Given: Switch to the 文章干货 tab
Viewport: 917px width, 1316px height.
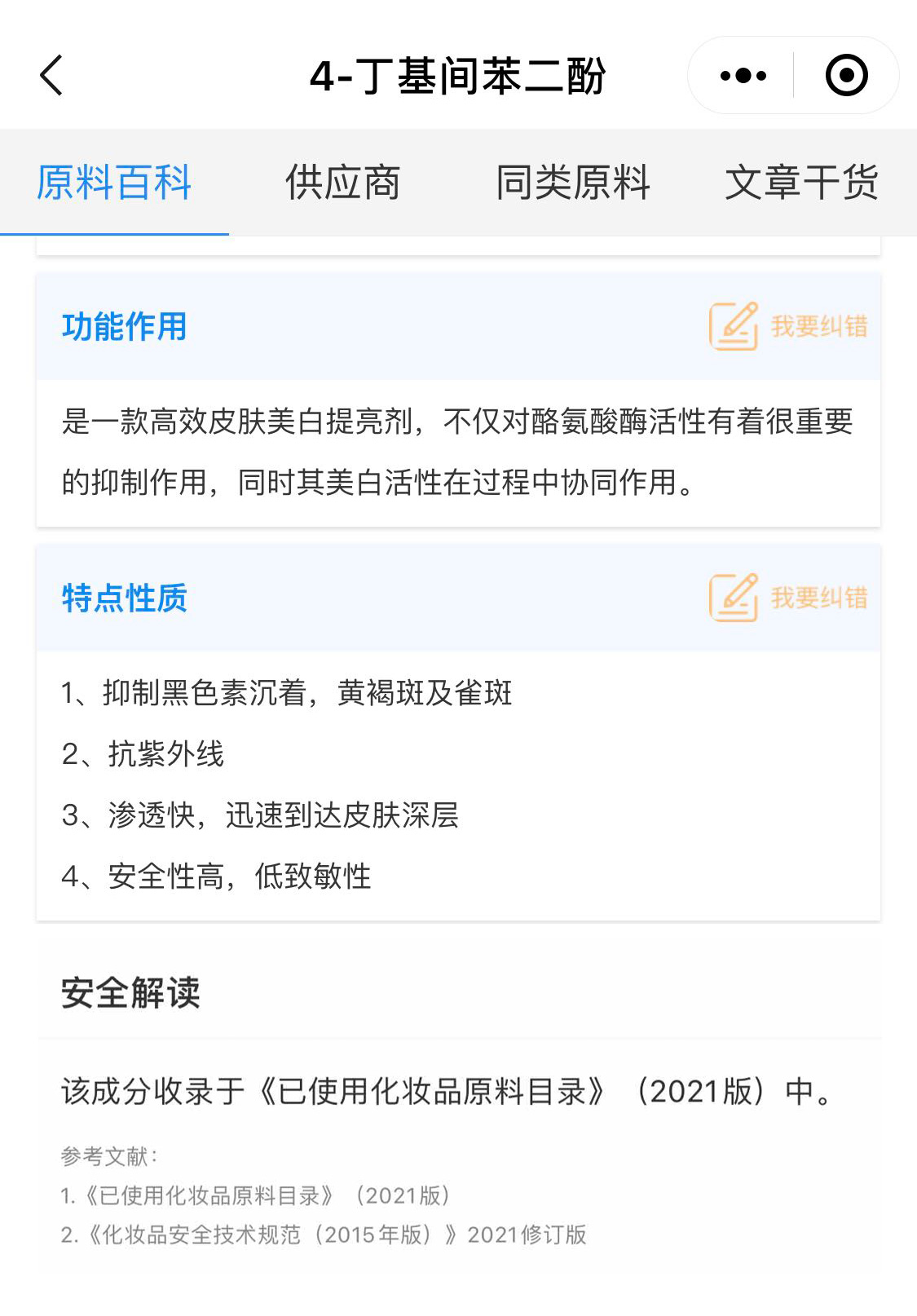Looking at the screenshot, I should click(803, 183).
